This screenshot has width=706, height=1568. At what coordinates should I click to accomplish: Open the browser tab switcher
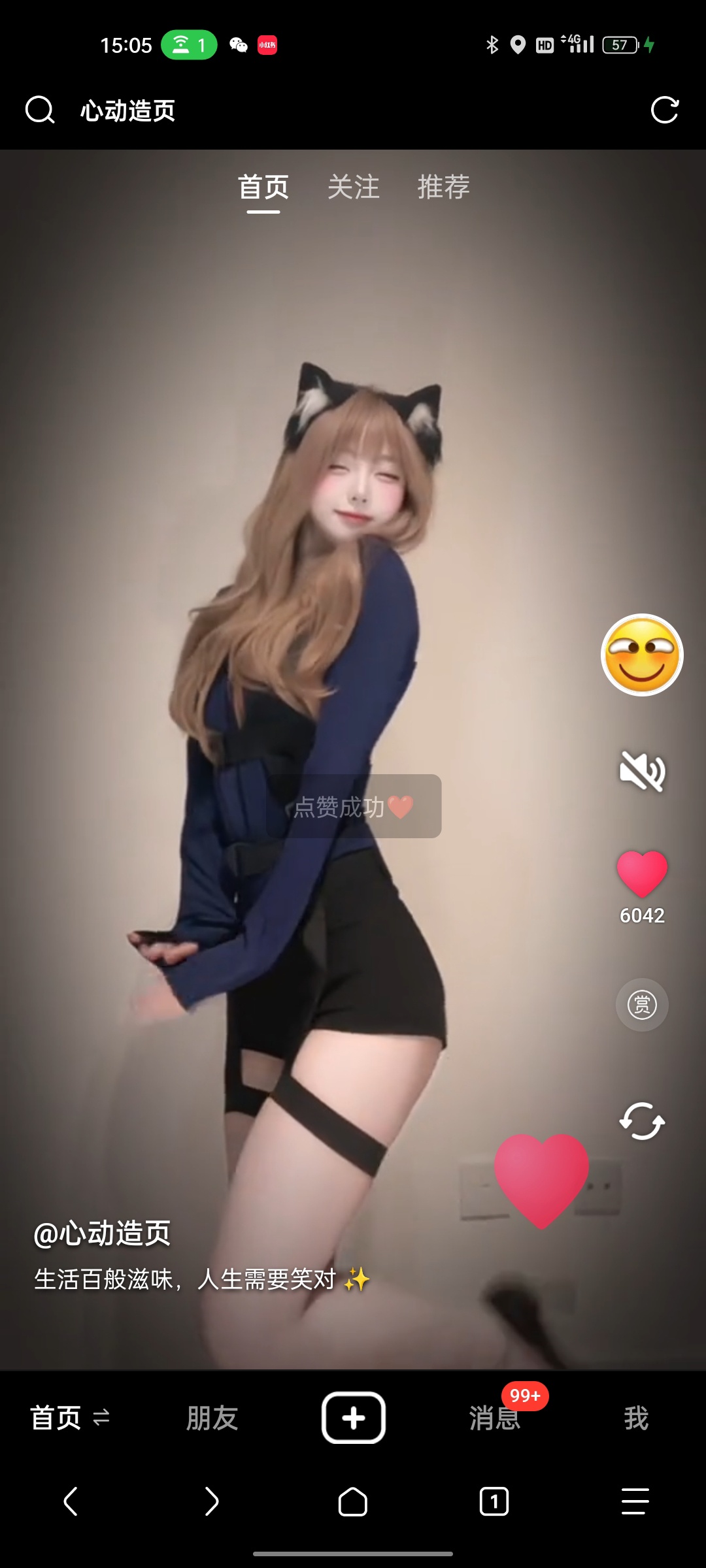click(494, 1501)
